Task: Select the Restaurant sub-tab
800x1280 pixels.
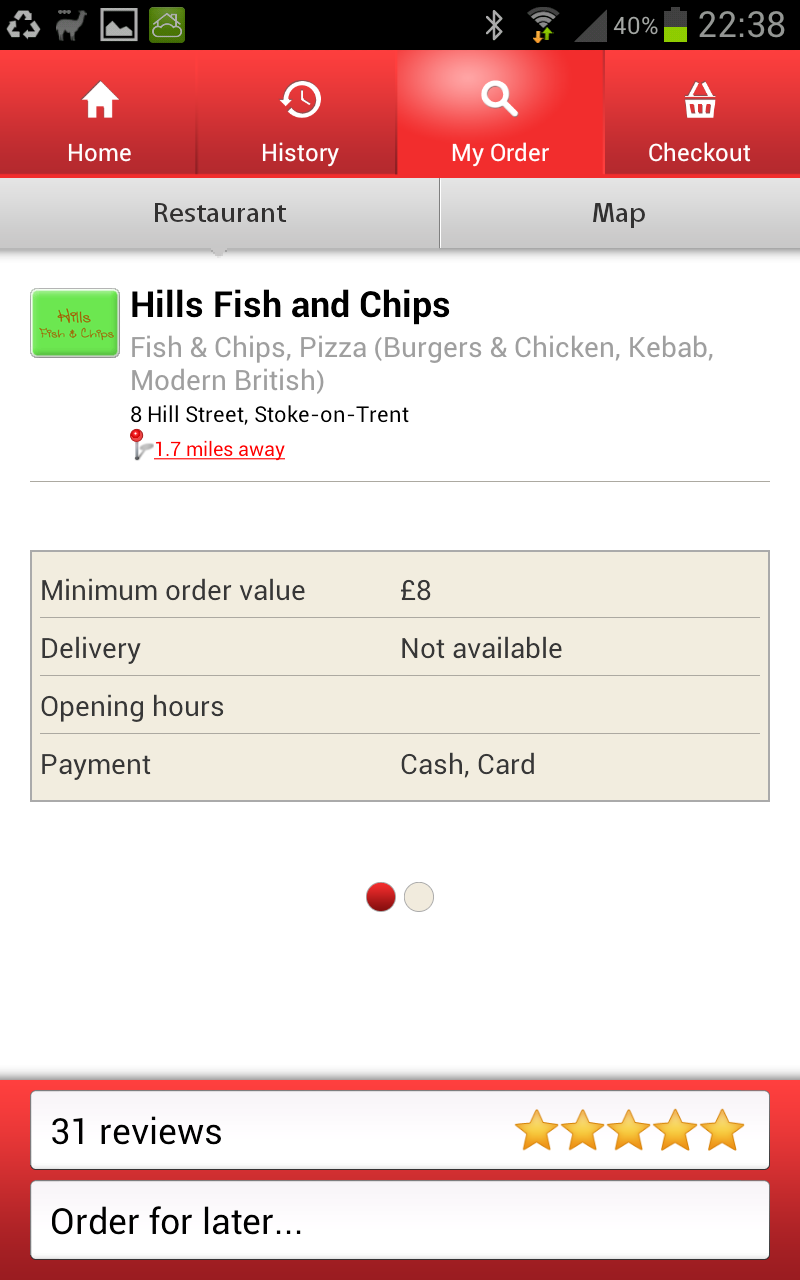Action: [x=220, y=213]
